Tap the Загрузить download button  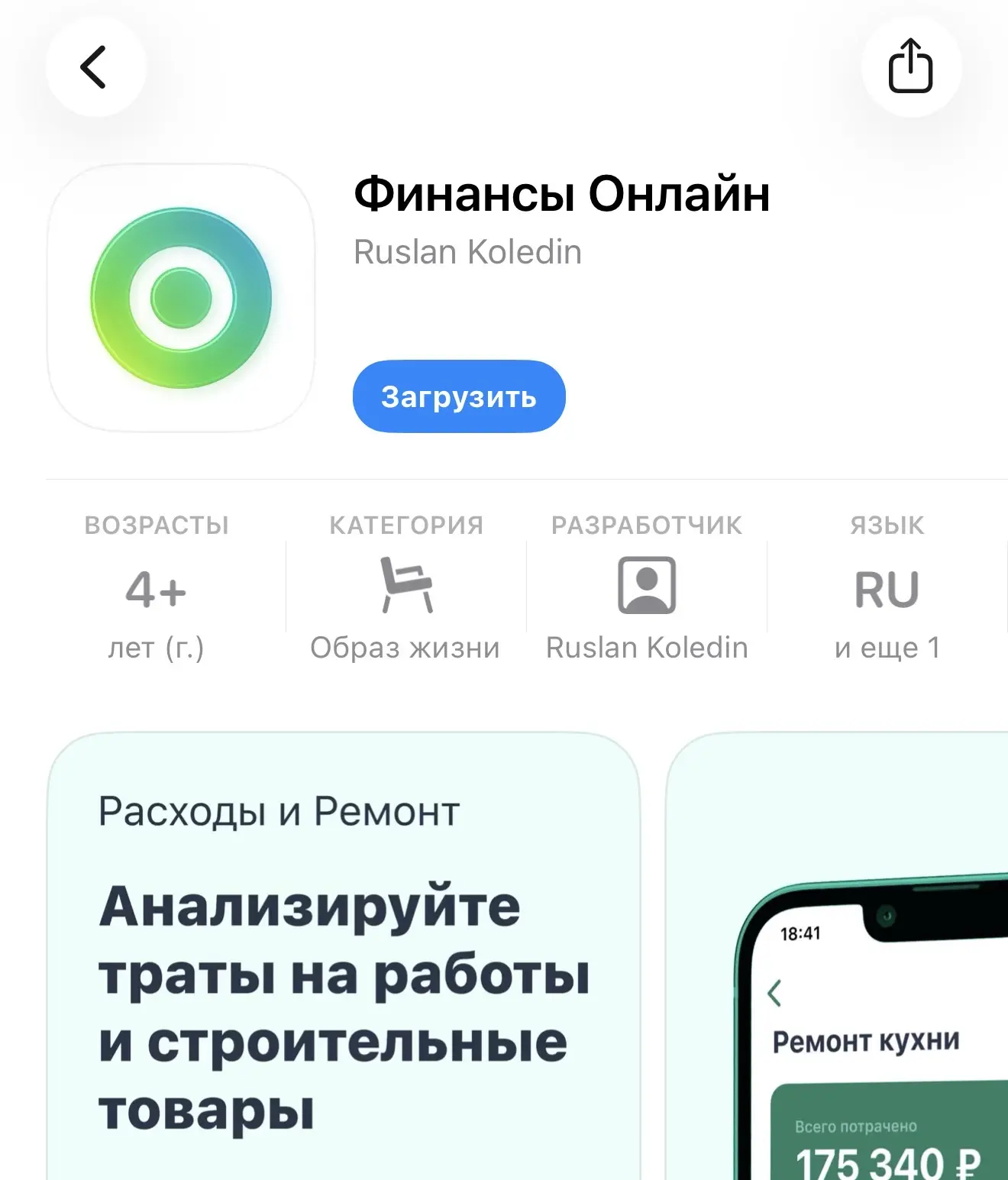(459, 396)
